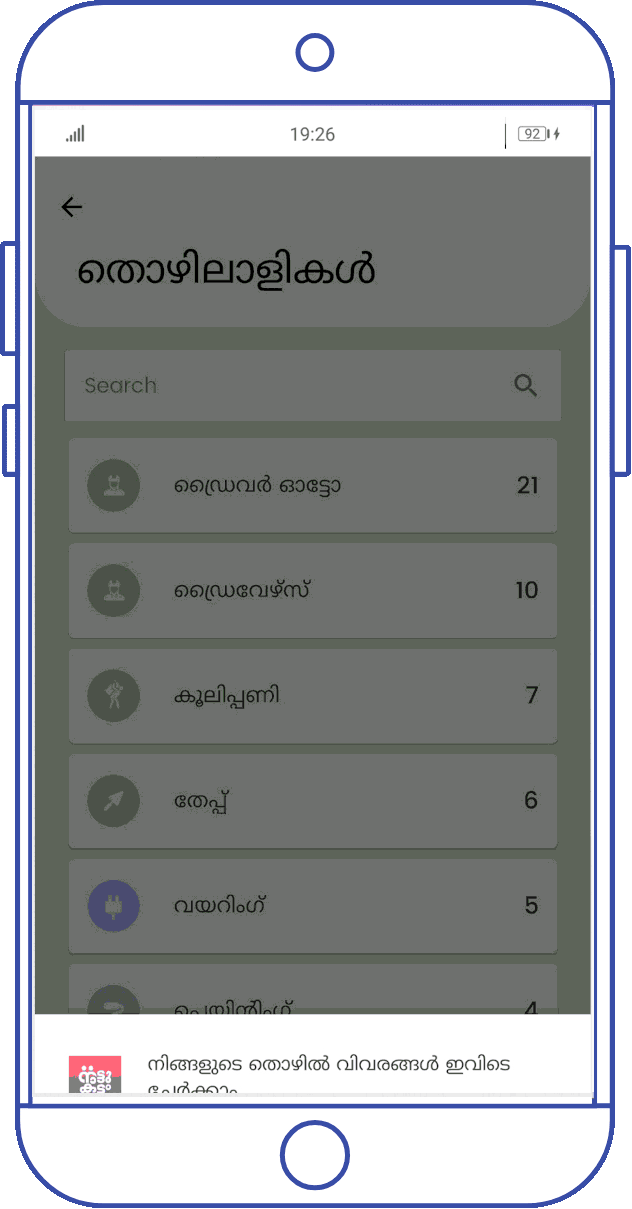The height and width of the screenshot is (1209, 632).
Task: Go back using the arrow icon
Action: point(71,207)
